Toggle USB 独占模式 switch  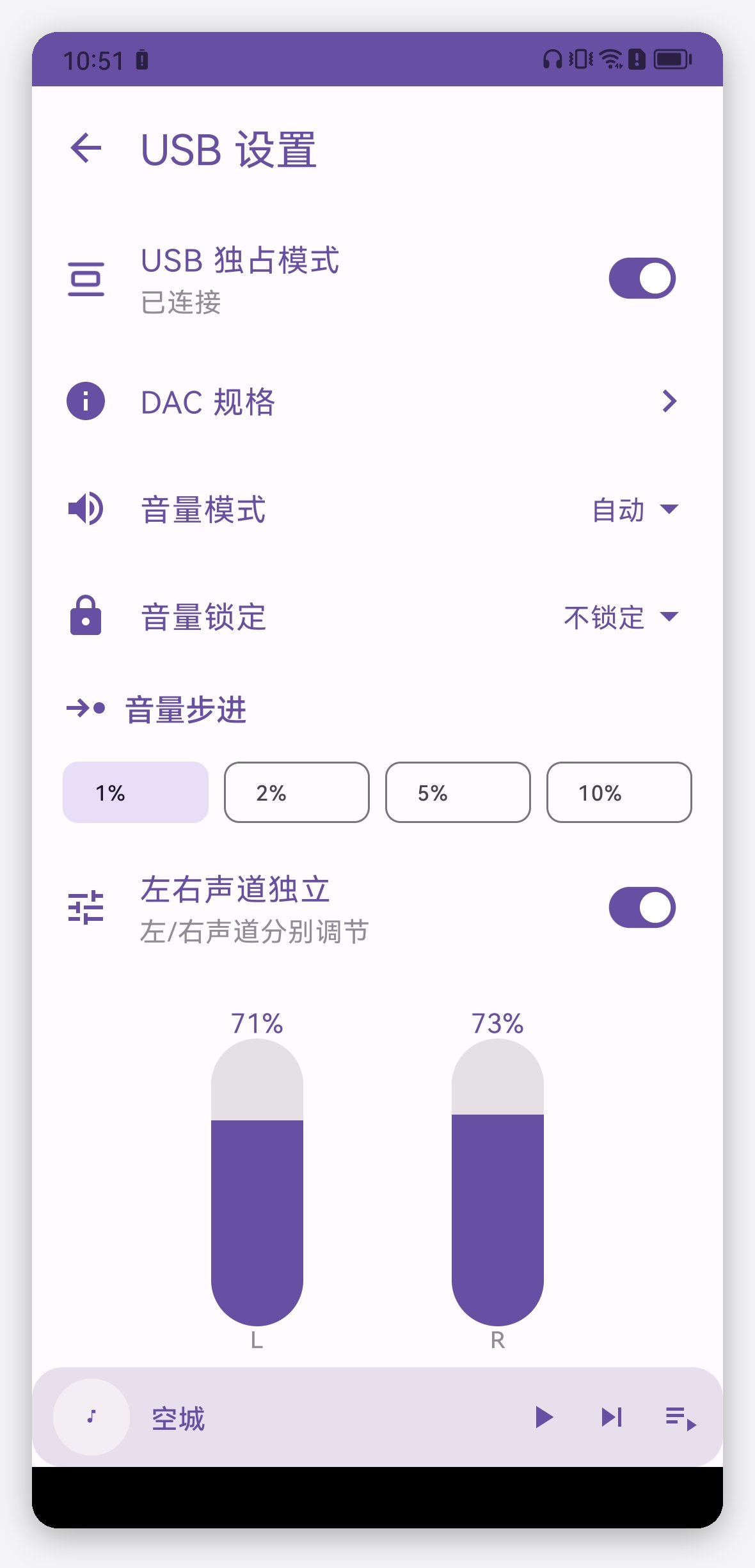point(642,278)
